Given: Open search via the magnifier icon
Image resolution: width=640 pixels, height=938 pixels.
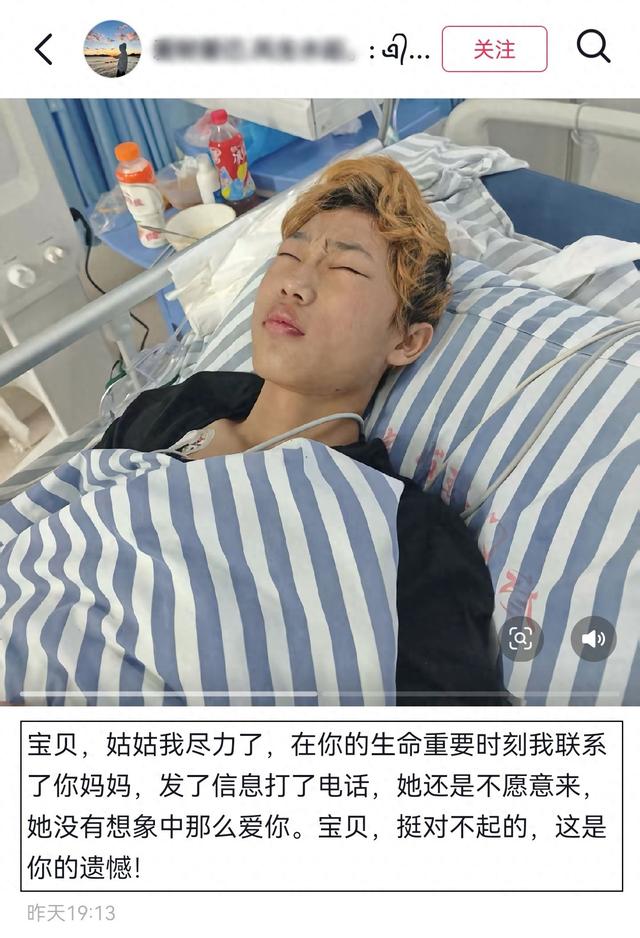Looking at the screenshot, I should tap(594, 47).
